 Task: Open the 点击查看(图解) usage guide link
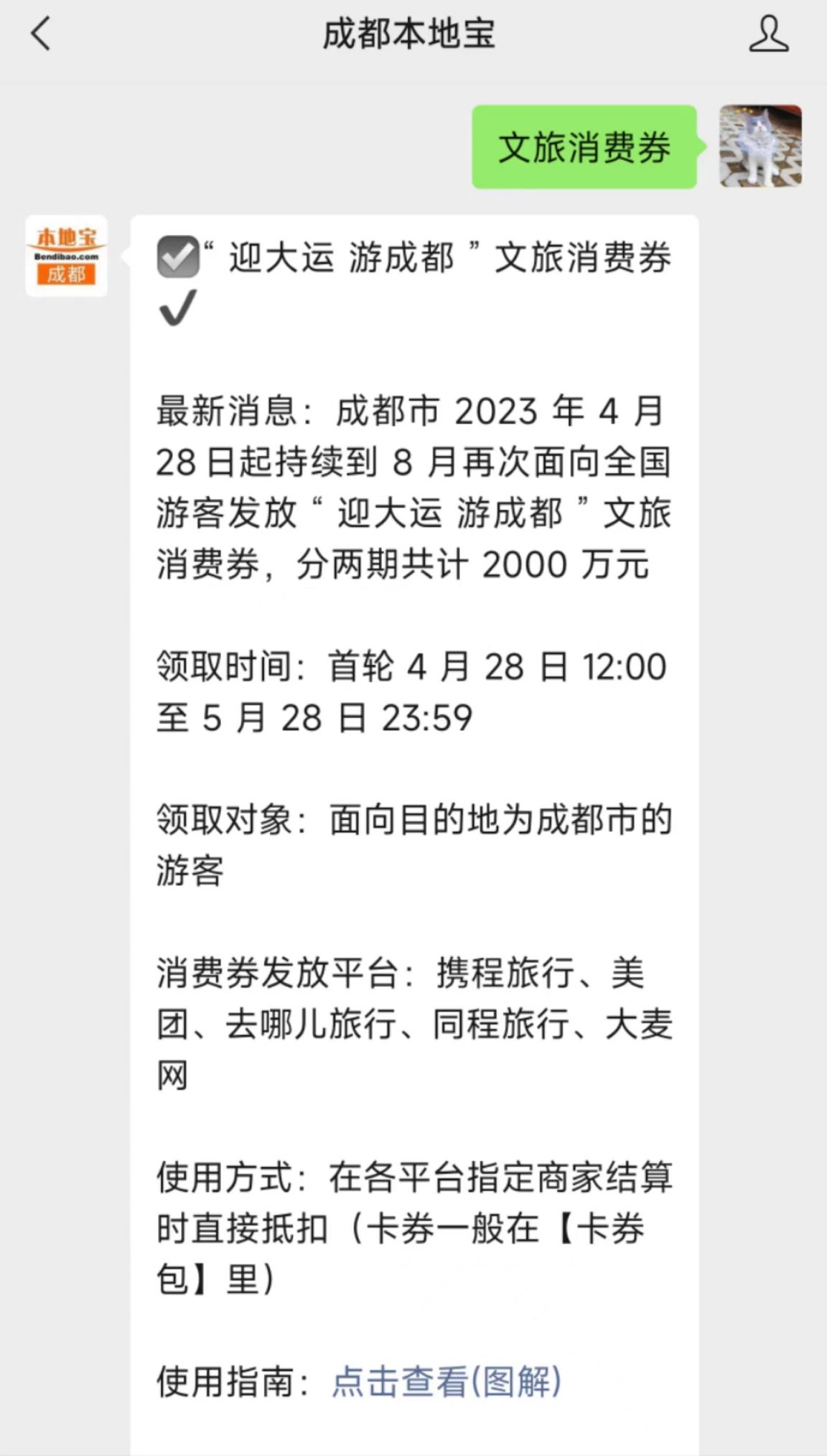(x=447, y=1381)
